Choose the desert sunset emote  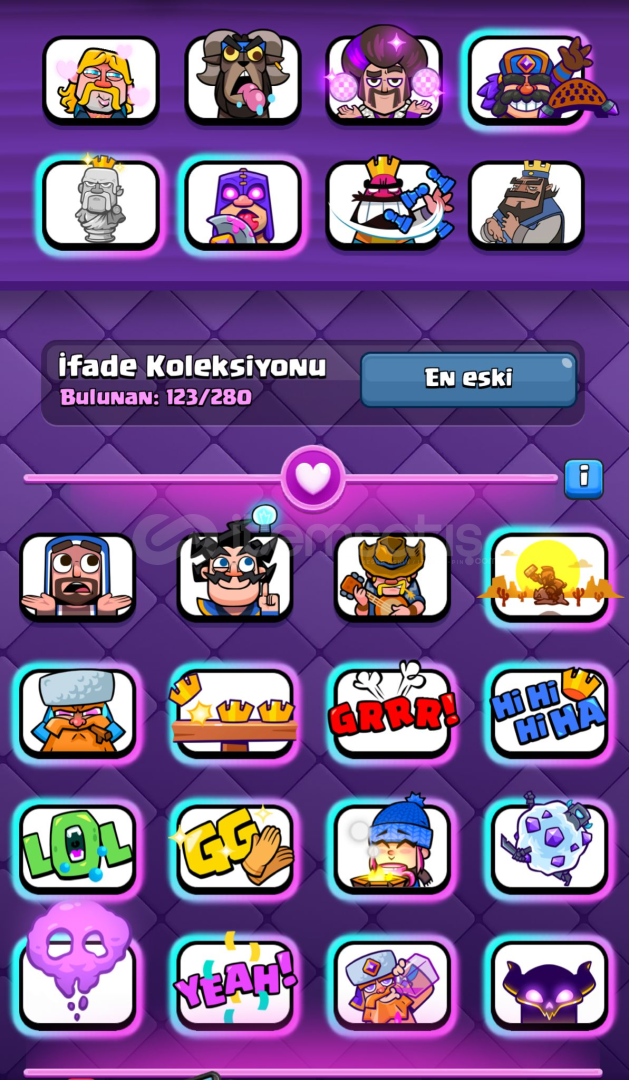[549, 577]
